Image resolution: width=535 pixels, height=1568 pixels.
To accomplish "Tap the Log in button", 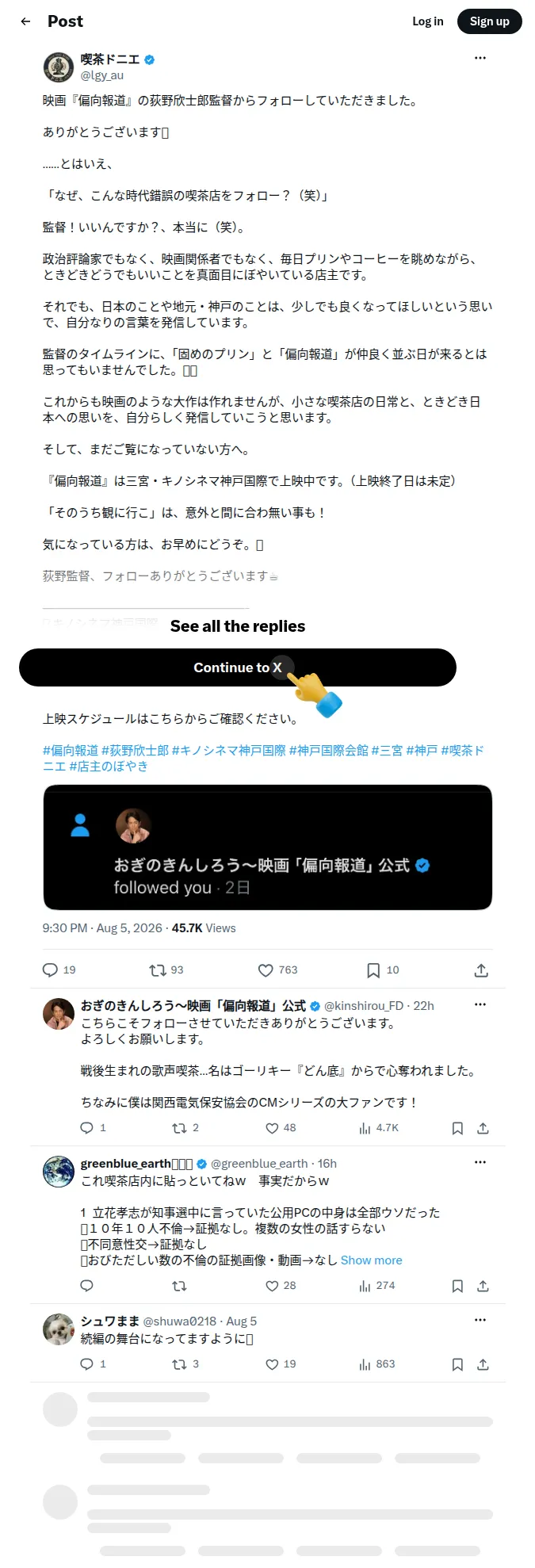I will [427, 21].
